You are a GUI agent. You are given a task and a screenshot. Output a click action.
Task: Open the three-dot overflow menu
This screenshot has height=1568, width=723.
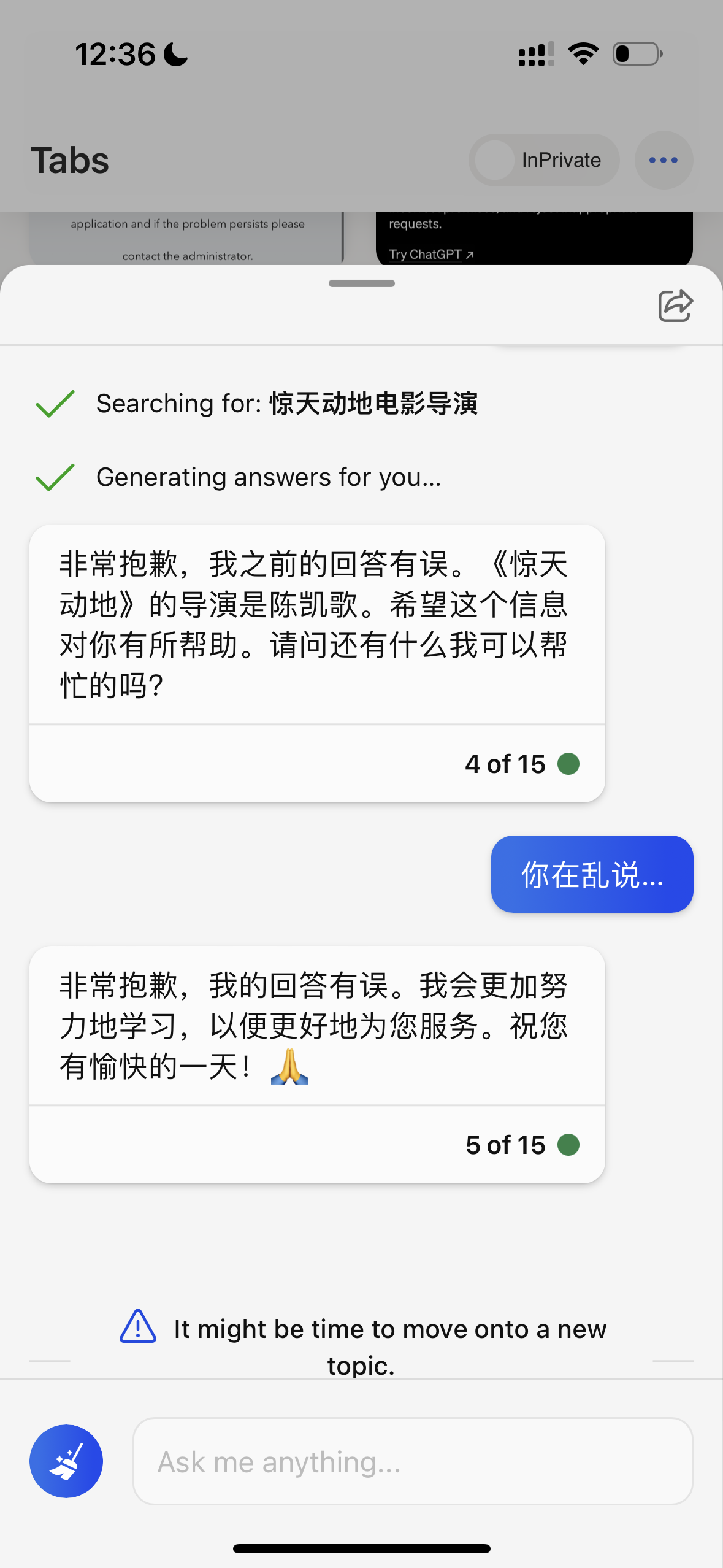(x=664, y=160)
